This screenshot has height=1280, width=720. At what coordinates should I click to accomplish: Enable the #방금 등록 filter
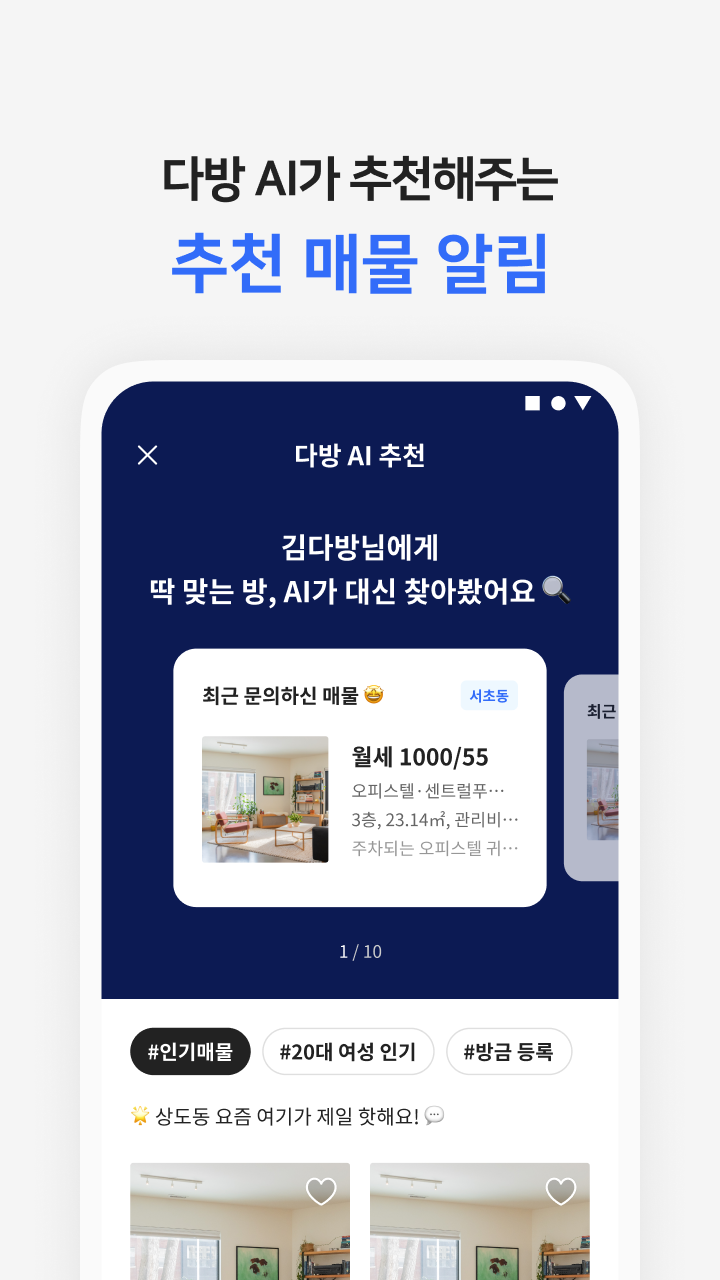(509, 1051)
